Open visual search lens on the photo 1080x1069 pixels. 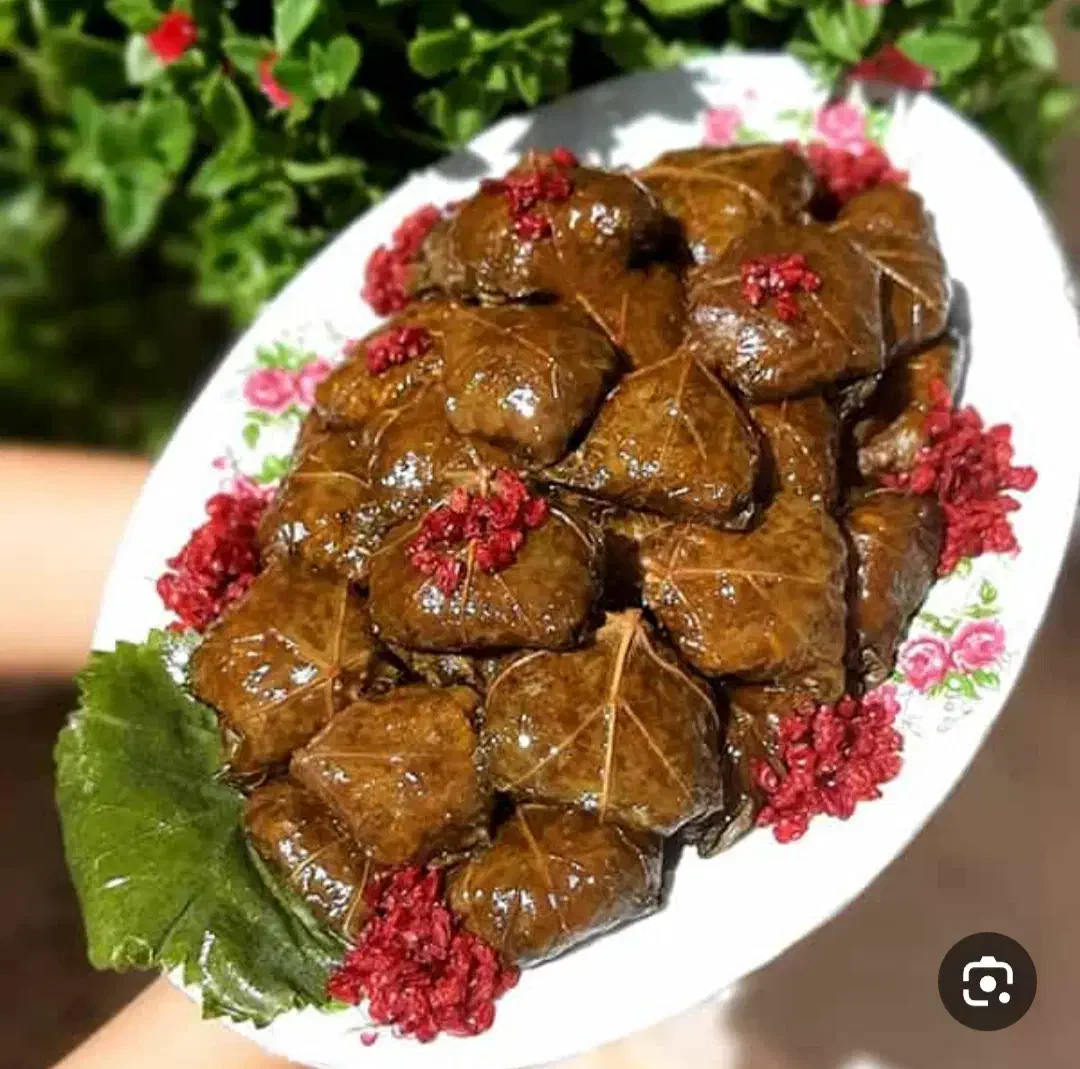point(987,981)
